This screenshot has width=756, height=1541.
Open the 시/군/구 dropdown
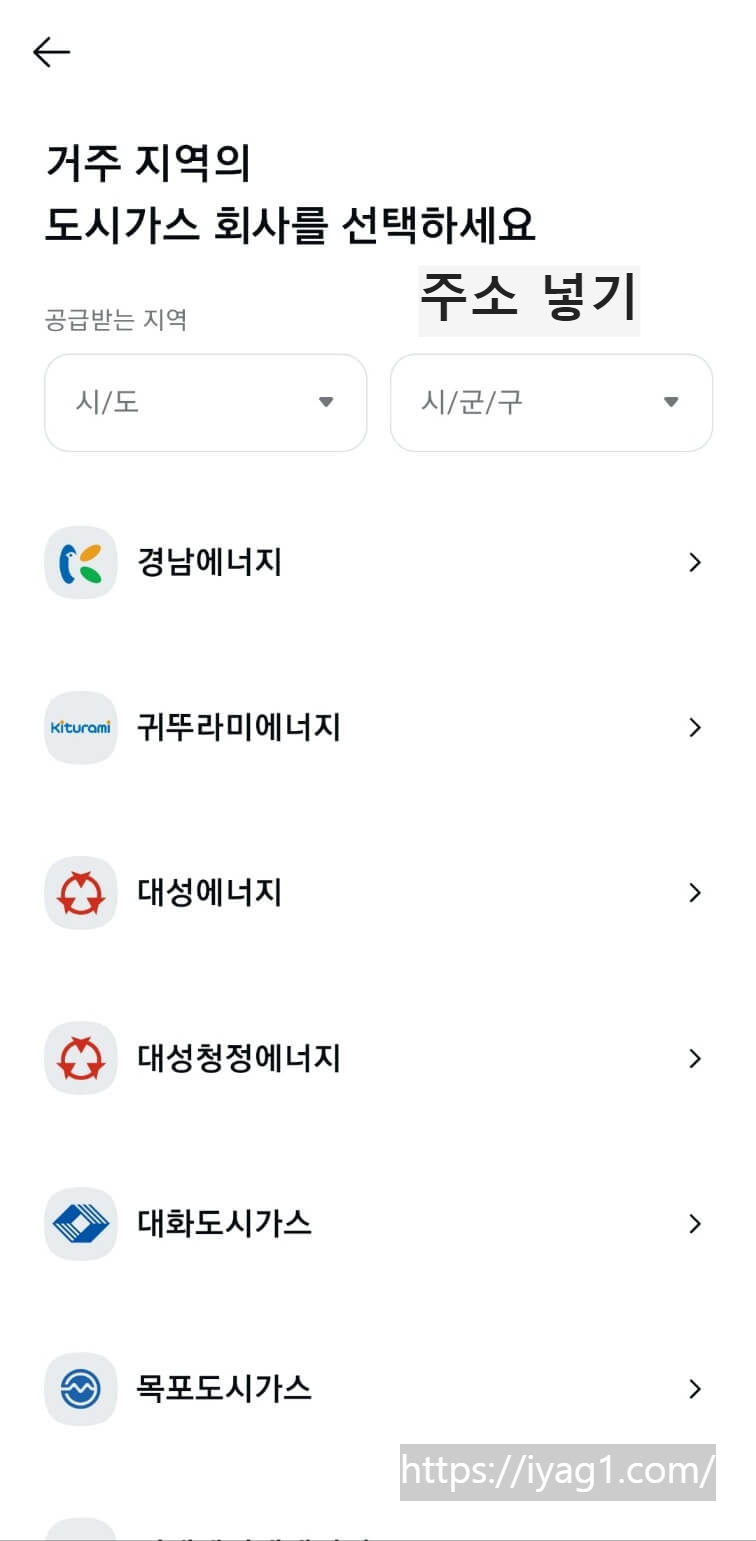(551, 403)
